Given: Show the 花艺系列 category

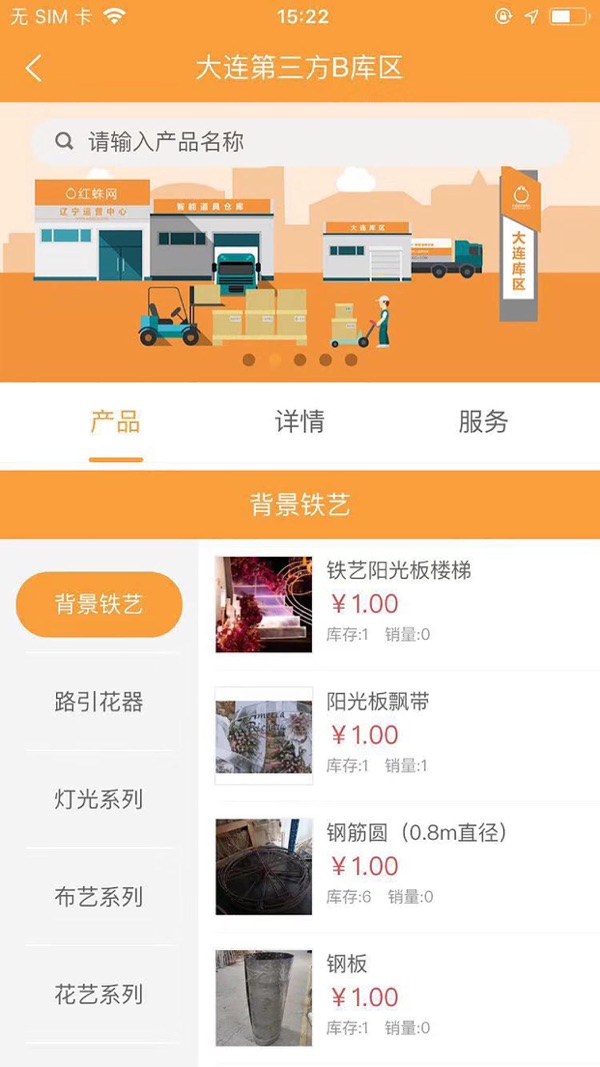Looking at the screenshot, I should pyautogui.click(x=99, y=995).
